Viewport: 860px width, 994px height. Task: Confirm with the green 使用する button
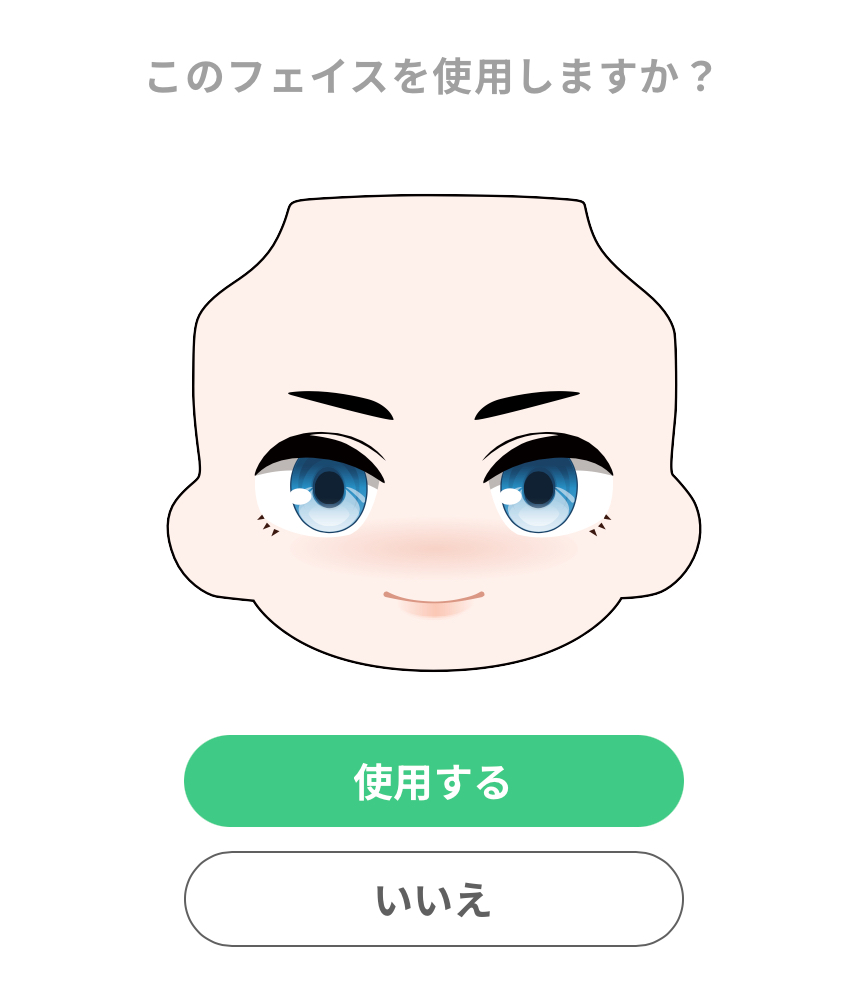pyautogui.click(x=433, y=781)
